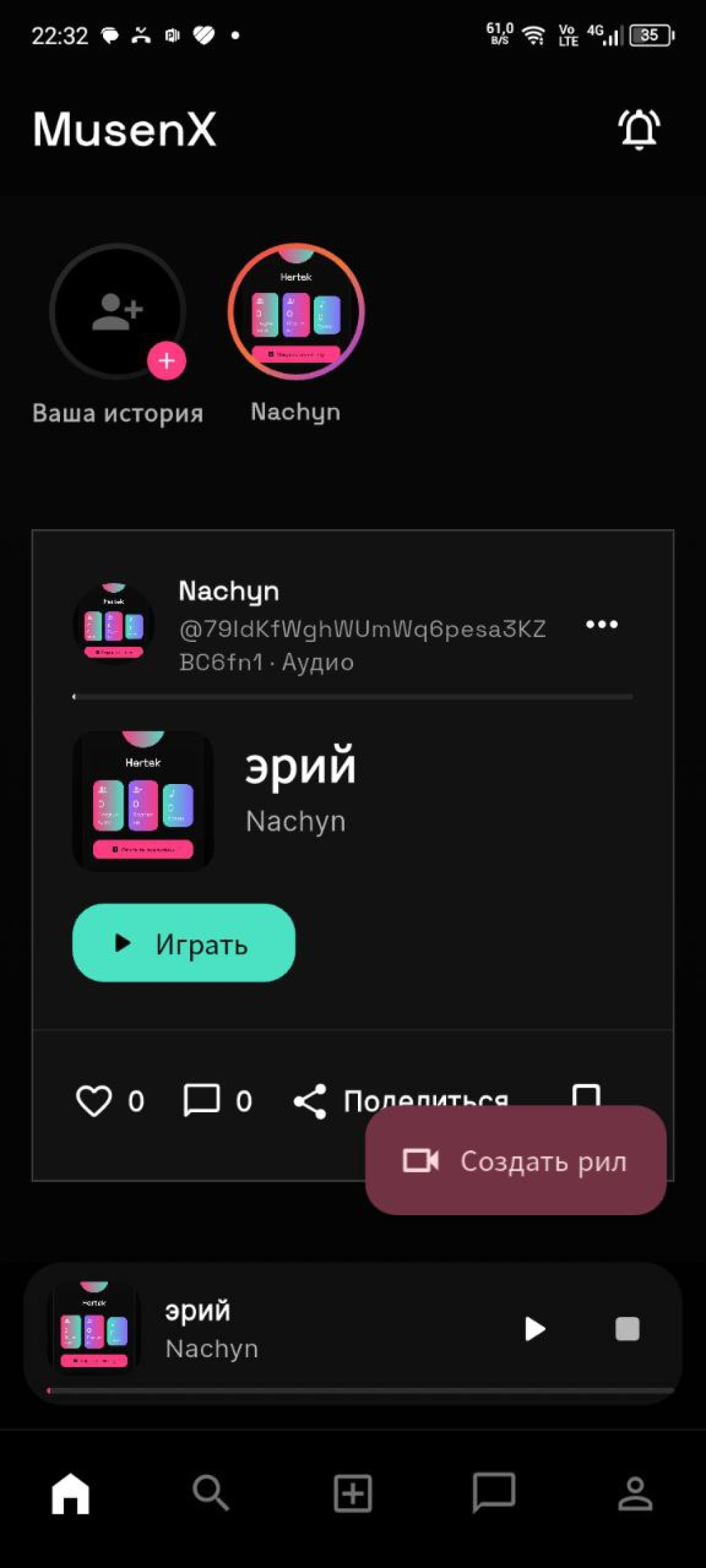Open comments on the эрий post
Screen dimensions: 706x1568
pos(202,1100)
